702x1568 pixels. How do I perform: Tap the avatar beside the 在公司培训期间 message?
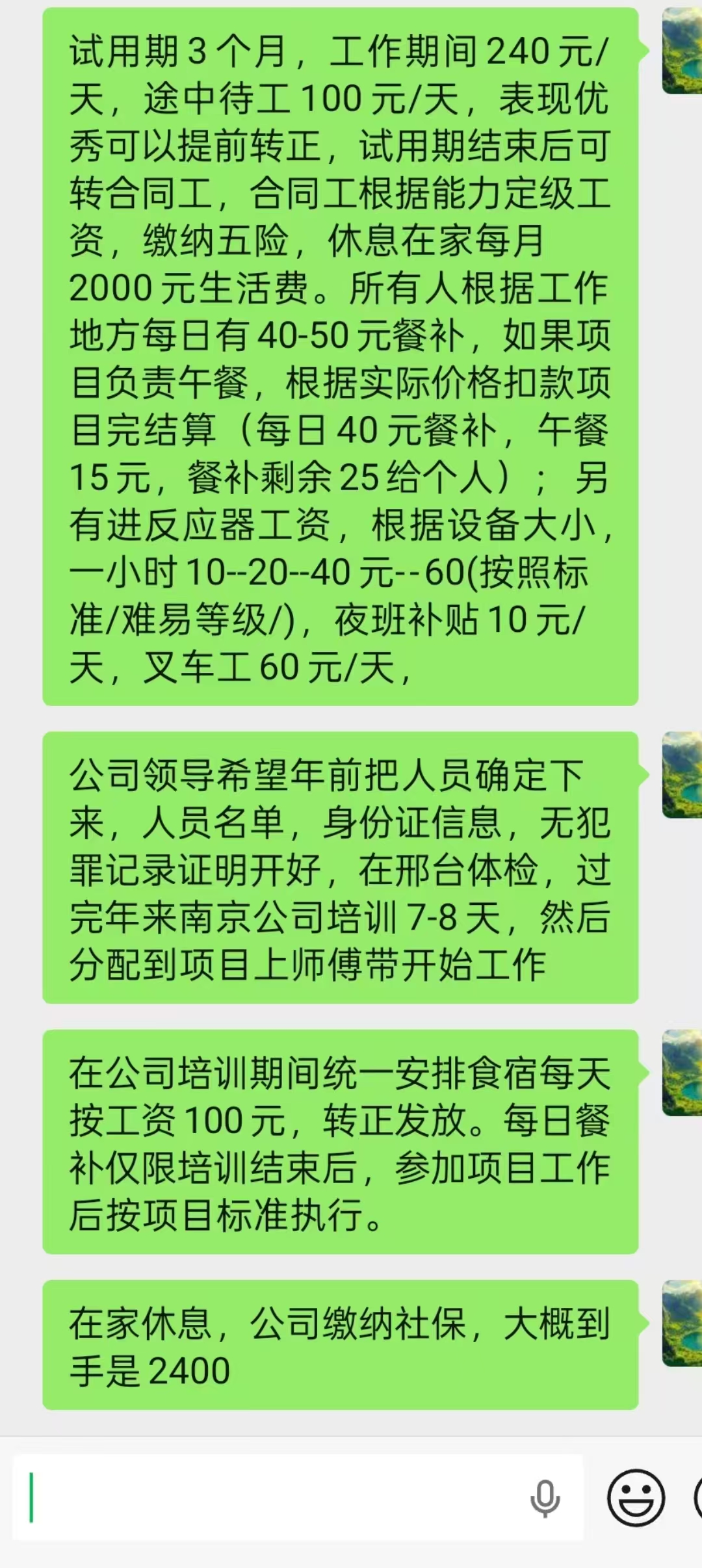click(682, 1073)
